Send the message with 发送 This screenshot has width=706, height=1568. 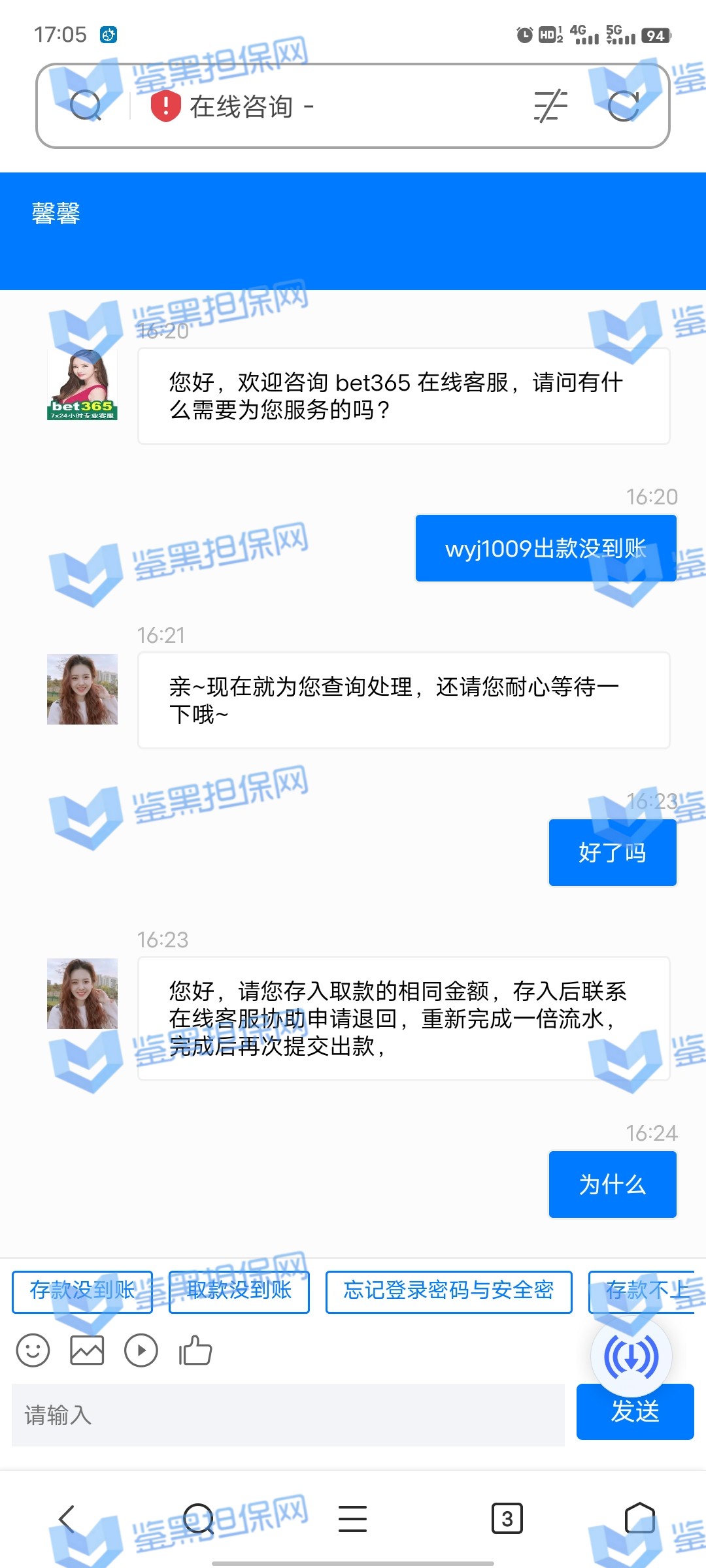635,1413
